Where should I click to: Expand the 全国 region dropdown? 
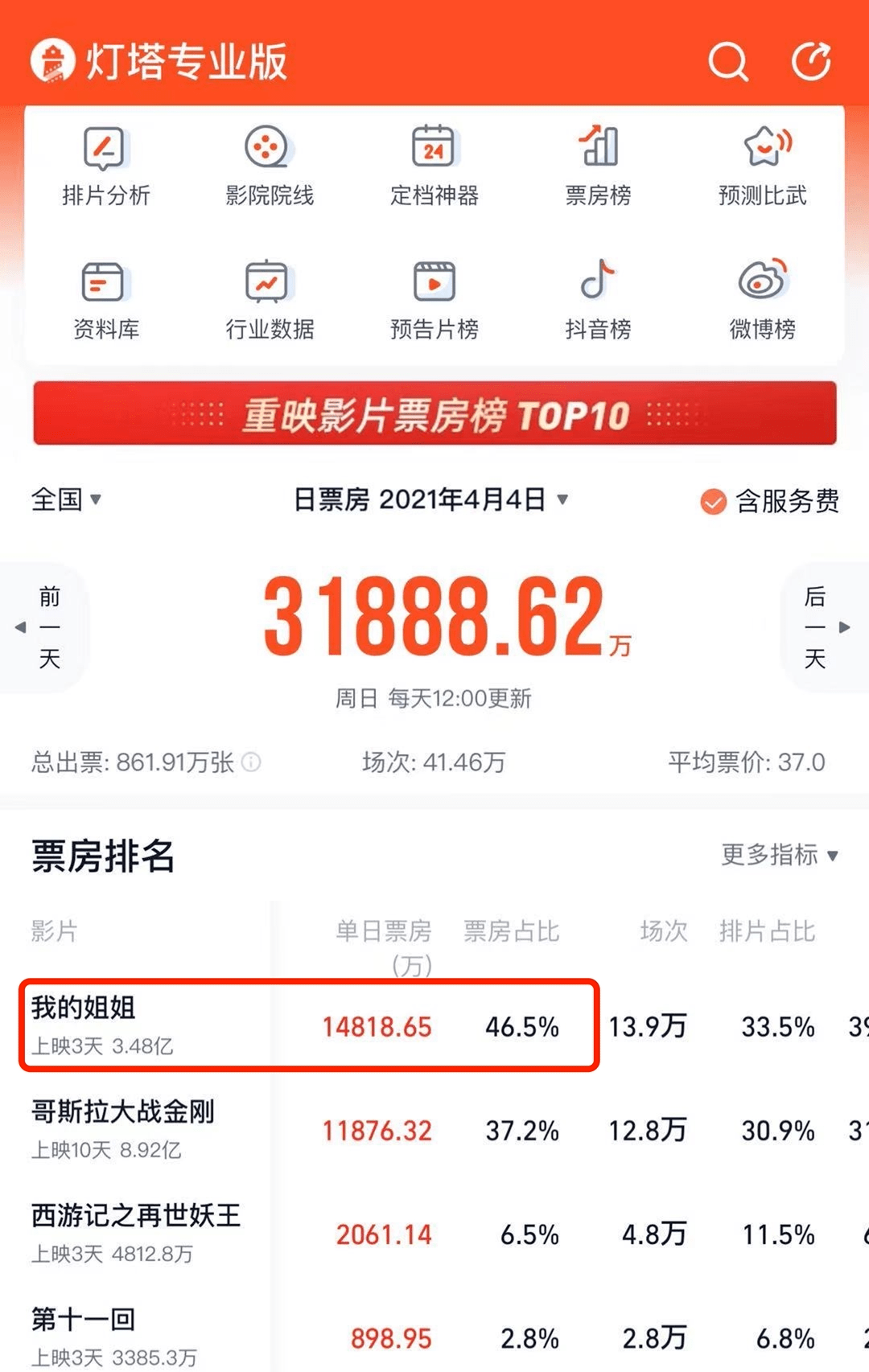pyautogui.click(x=66, y=499)
